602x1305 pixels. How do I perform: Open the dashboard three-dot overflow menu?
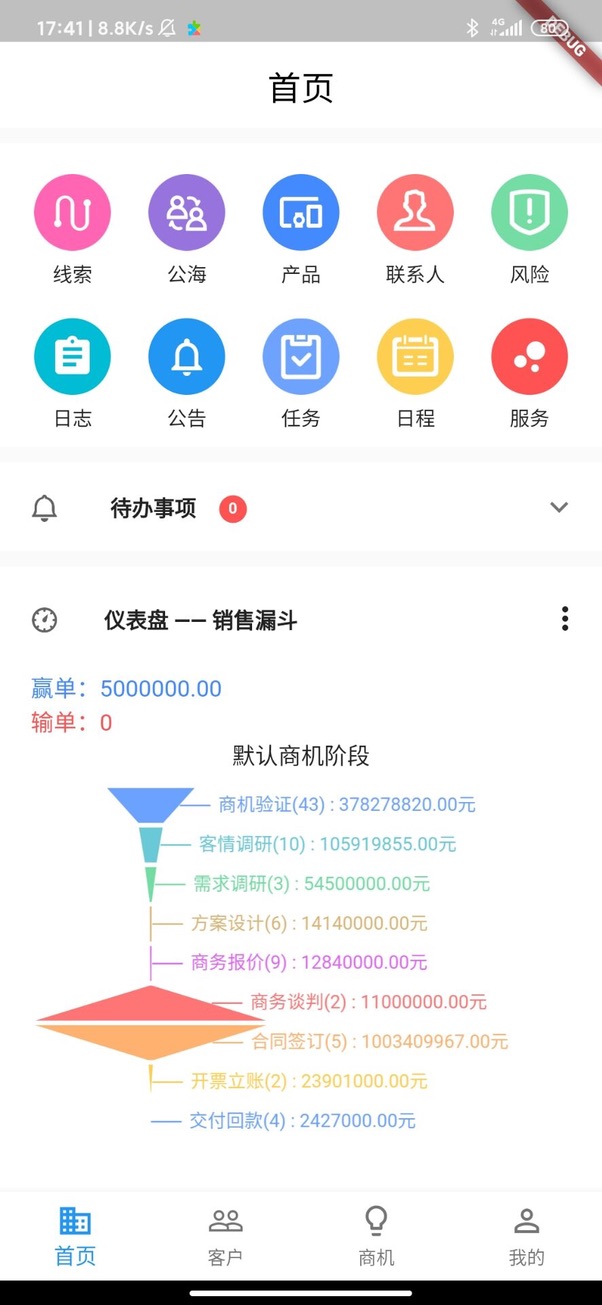tap(565, 619)
